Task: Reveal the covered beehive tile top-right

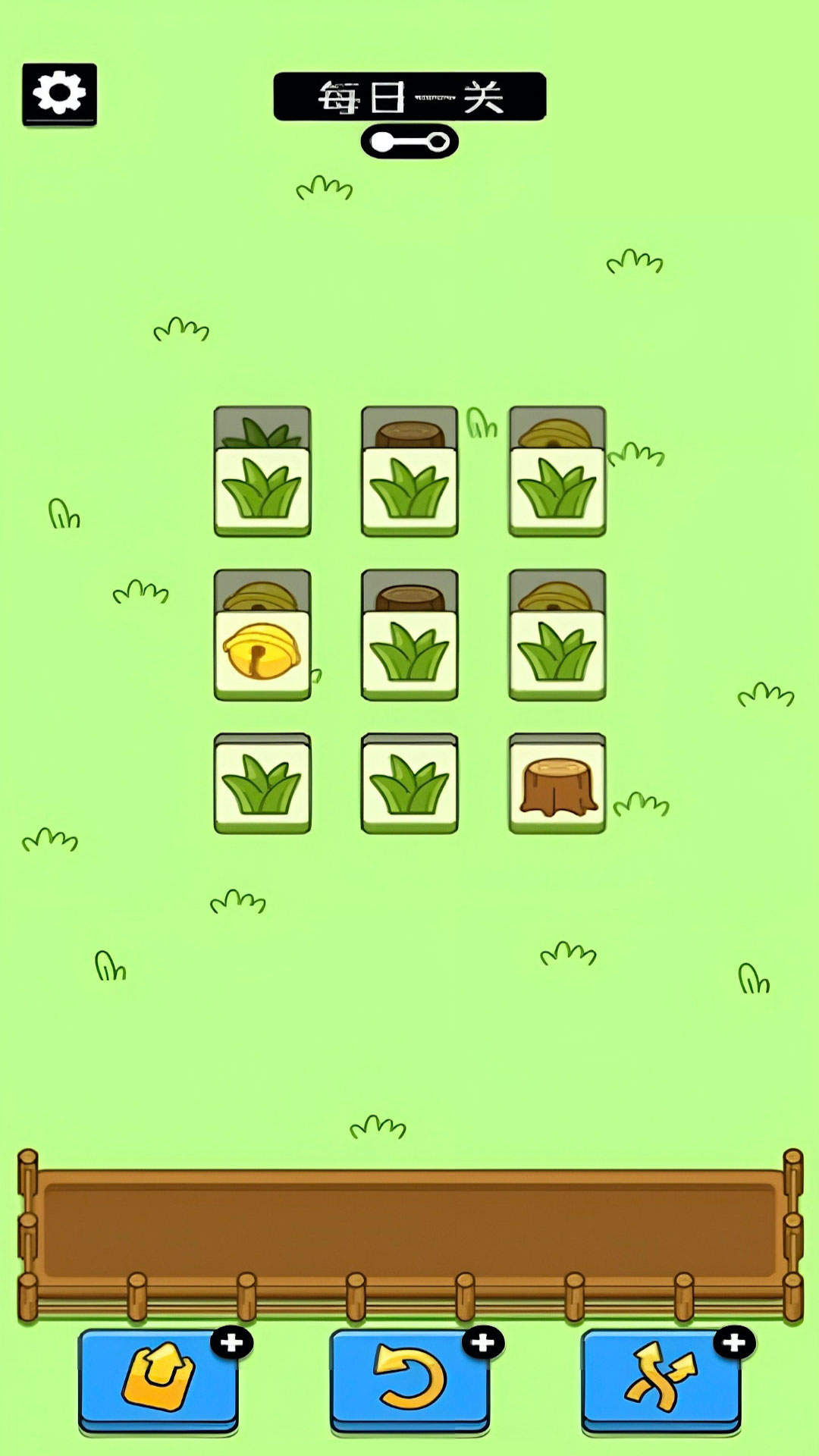Action: [x=557, y=428]
